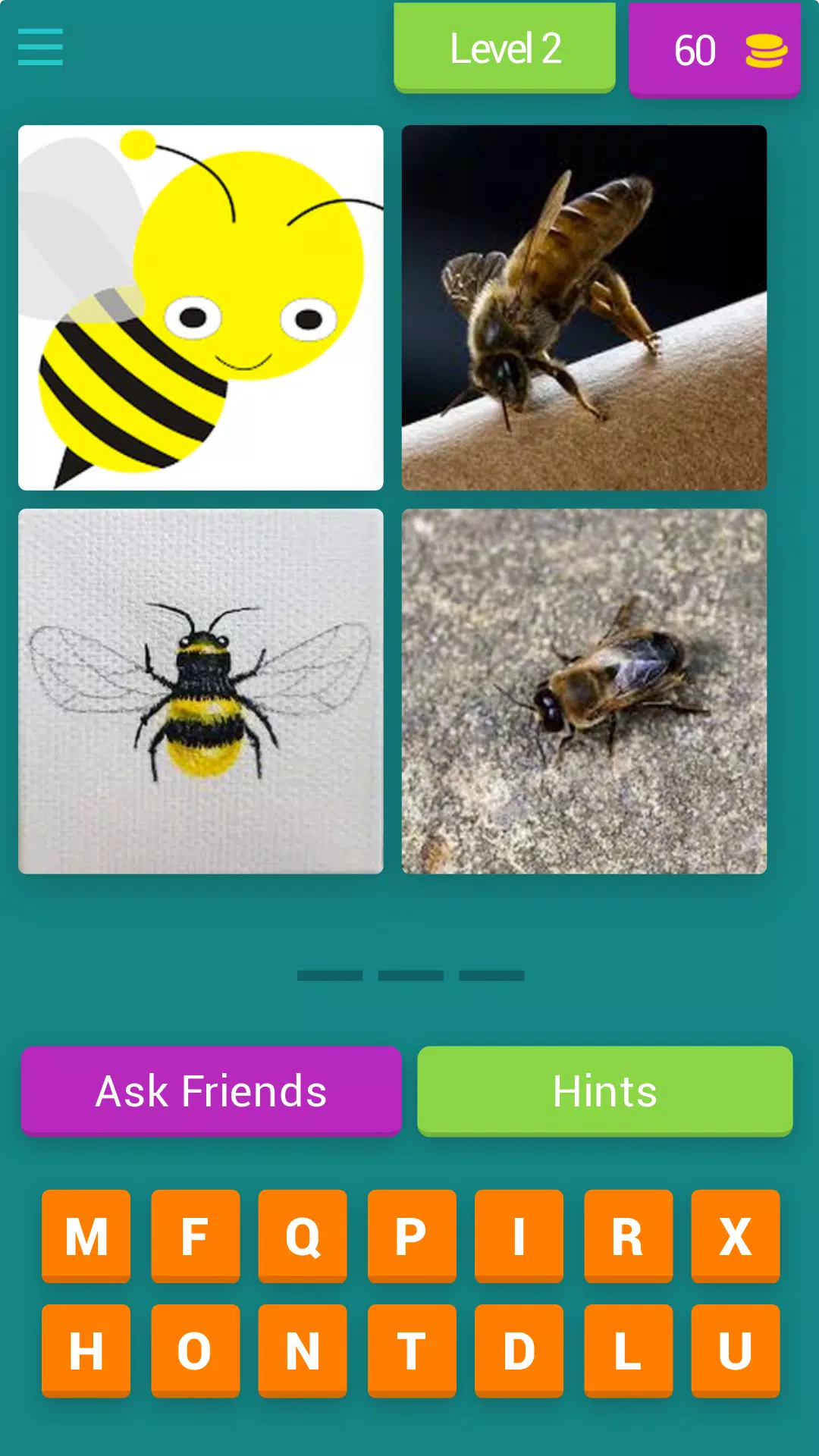Pick the letter T tile
The height and width of the screenshot is (1456, 819).
412,1350
